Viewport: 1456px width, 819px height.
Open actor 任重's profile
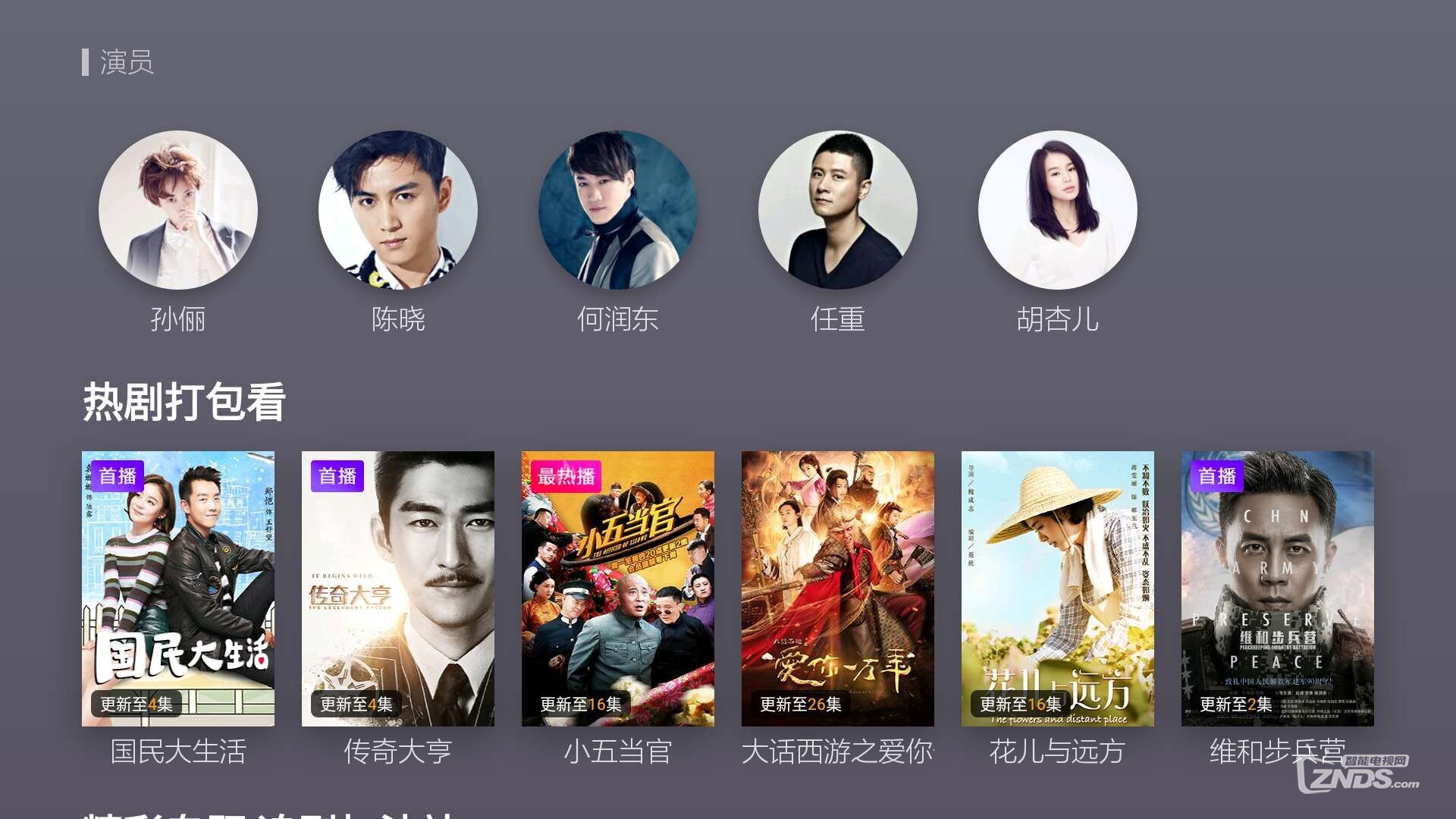838,210
